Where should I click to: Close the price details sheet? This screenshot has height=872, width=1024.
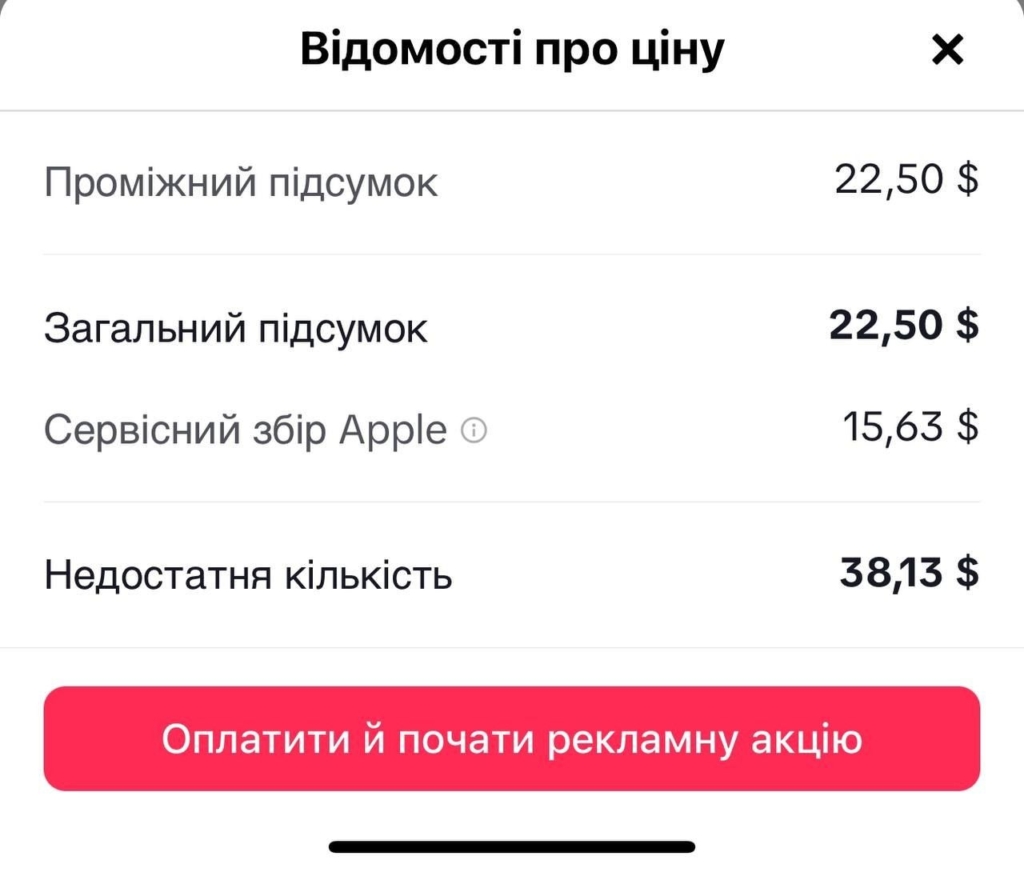[946, 50]
